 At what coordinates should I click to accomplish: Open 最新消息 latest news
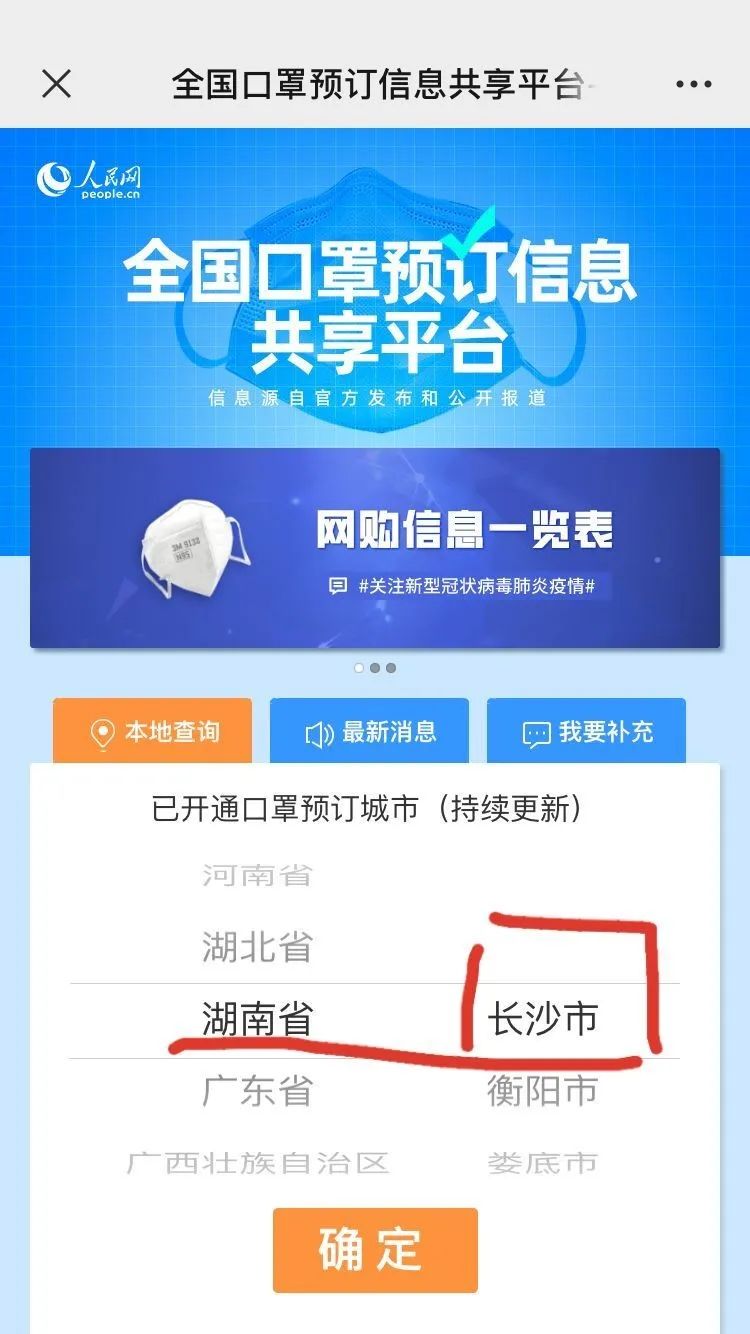369,731
